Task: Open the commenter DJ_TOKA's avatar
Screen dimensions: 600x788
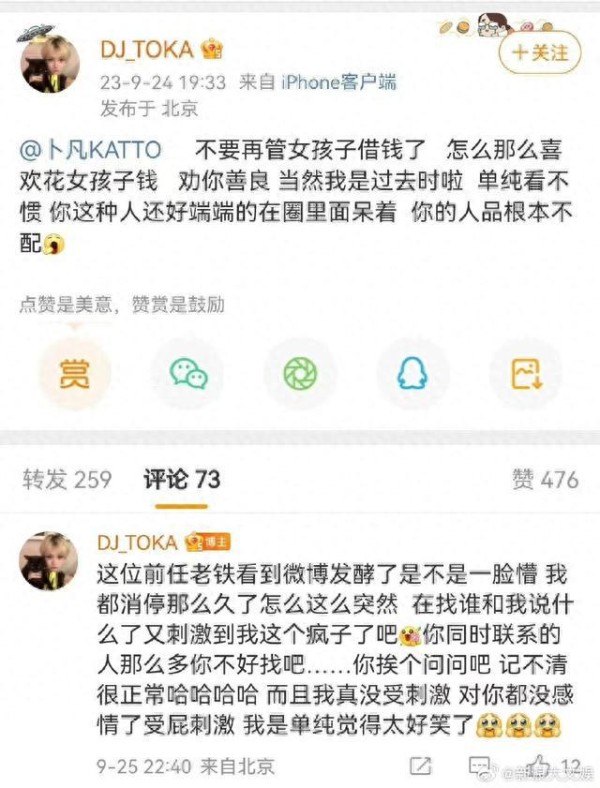Action: point(50,560)
